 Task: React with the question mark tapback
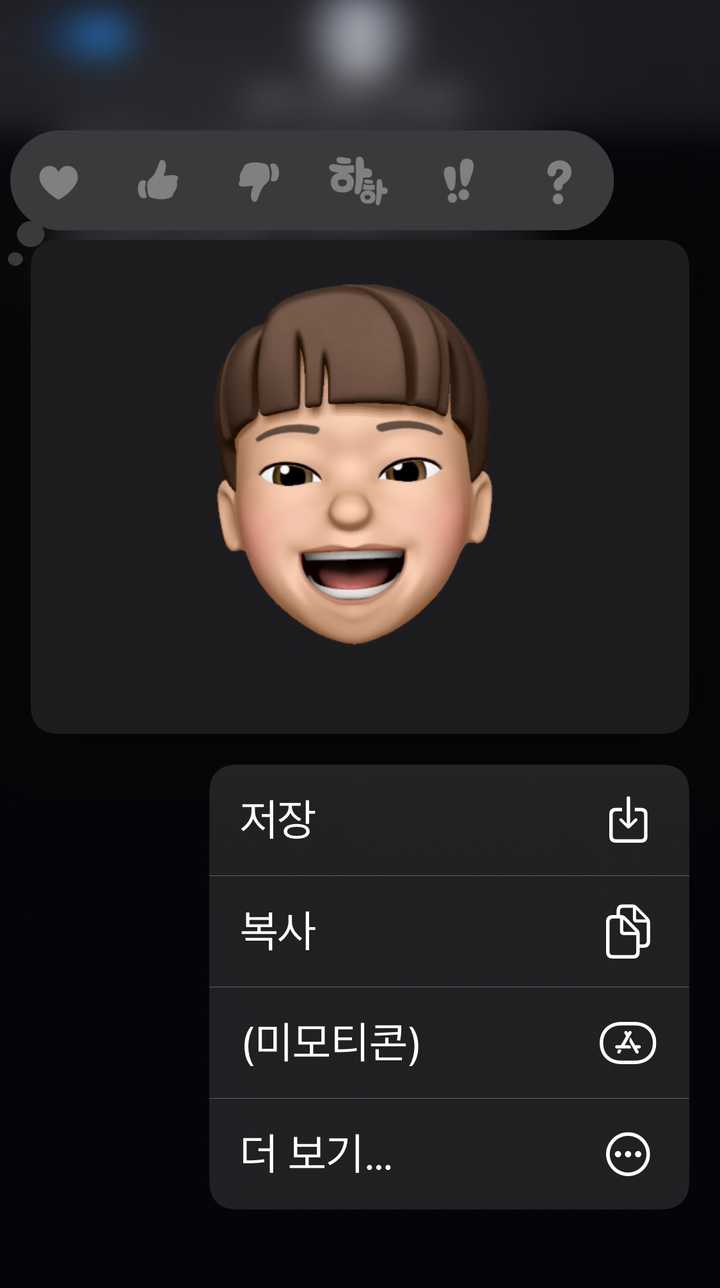click(558, 182)
